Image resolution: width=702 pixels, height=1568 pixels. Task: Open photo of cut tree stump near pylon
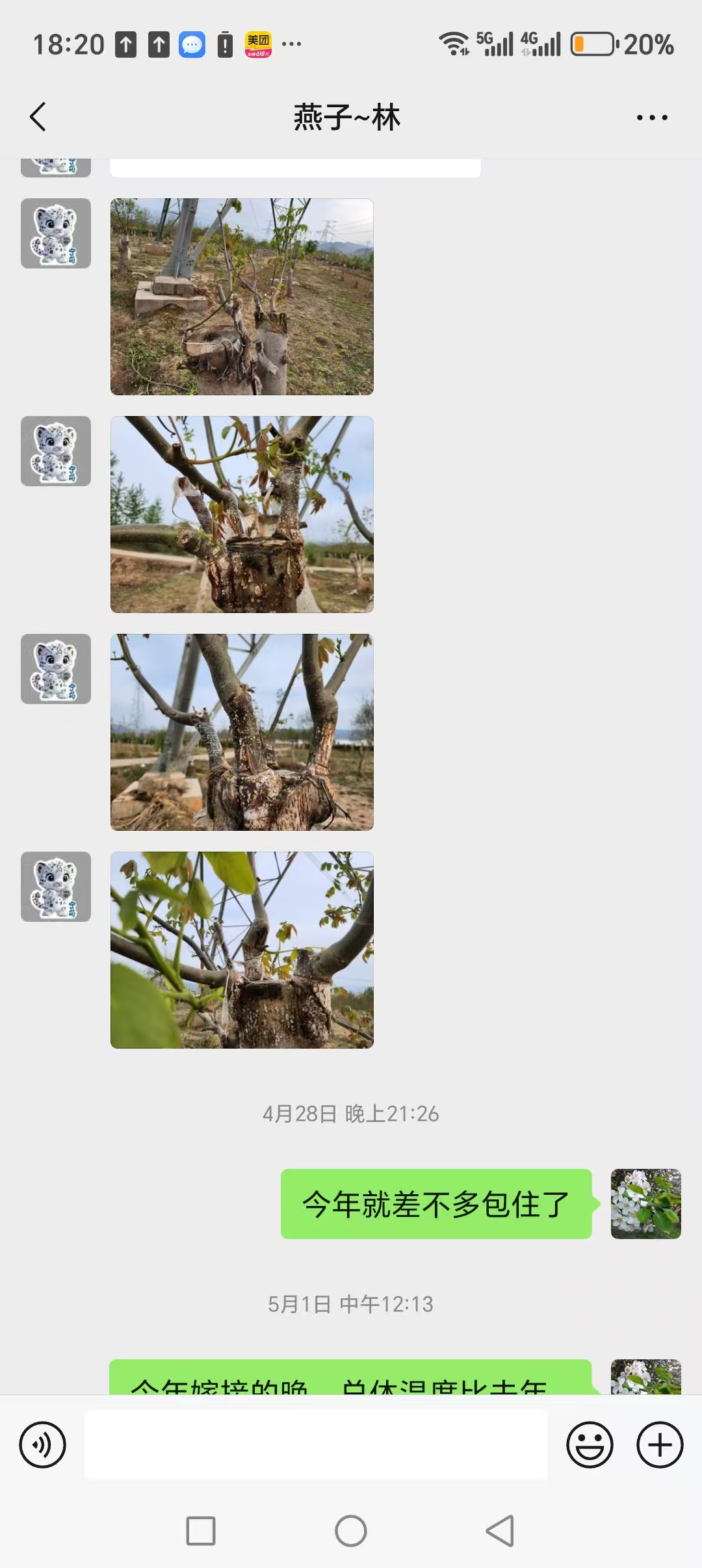242,296
